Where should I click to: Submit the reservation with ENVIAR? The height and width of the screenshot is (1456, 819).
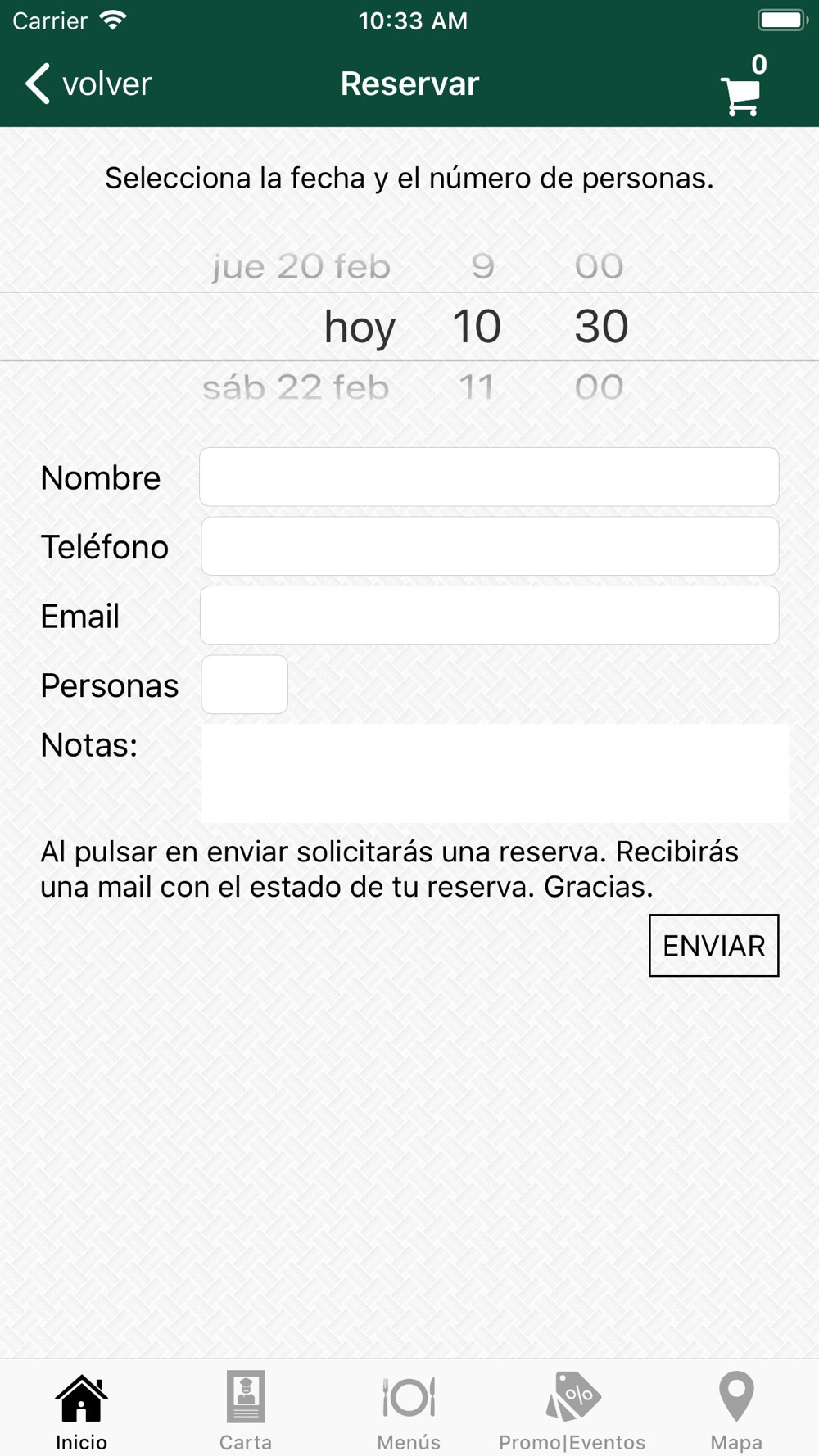coord(713,945)
